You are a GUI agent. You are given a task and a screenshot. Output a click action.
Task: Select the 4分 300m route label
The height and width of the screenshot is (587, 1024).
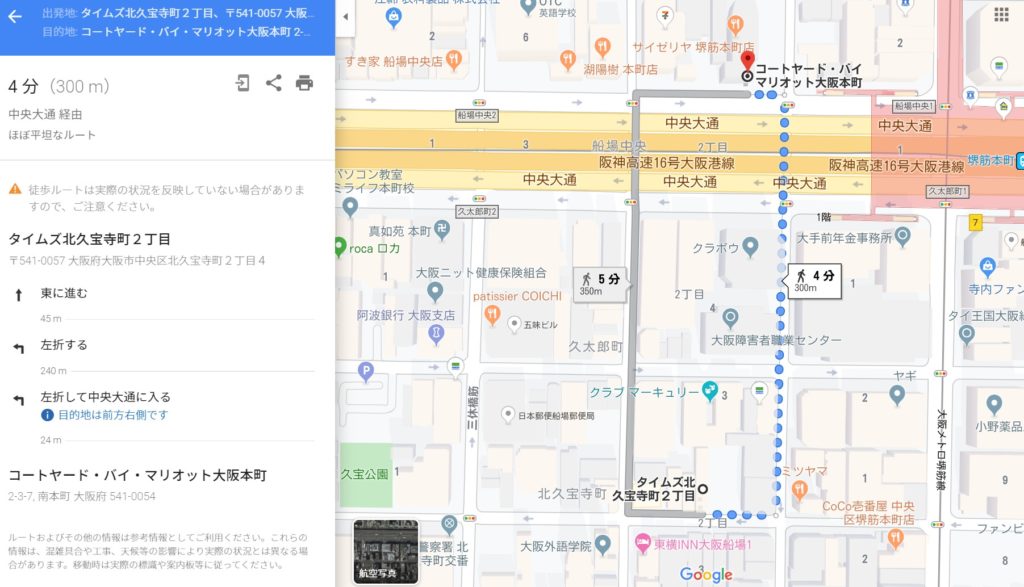coord(812,280)
